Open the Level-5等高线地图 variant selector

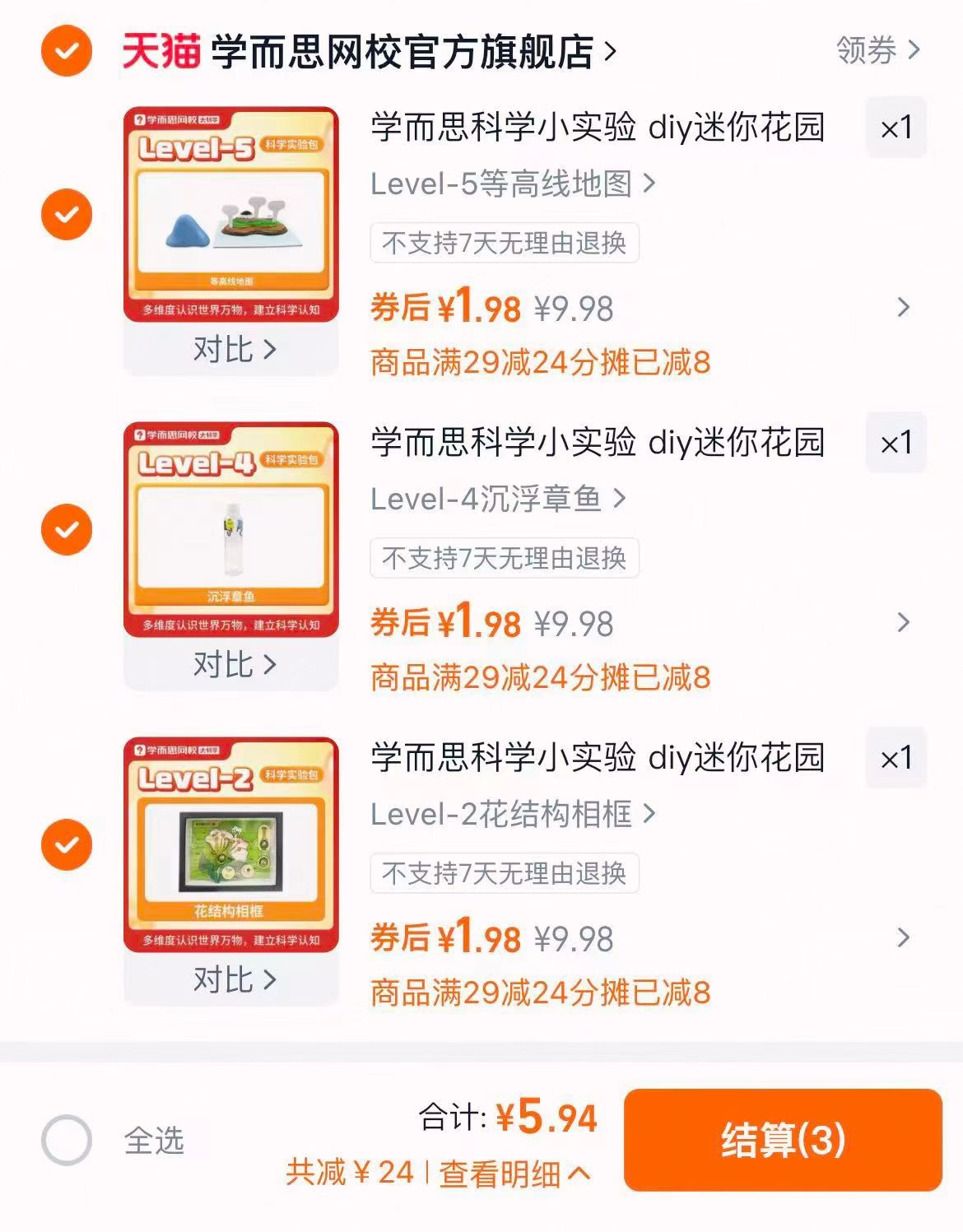pyautogui.click(x=512, y=183)
